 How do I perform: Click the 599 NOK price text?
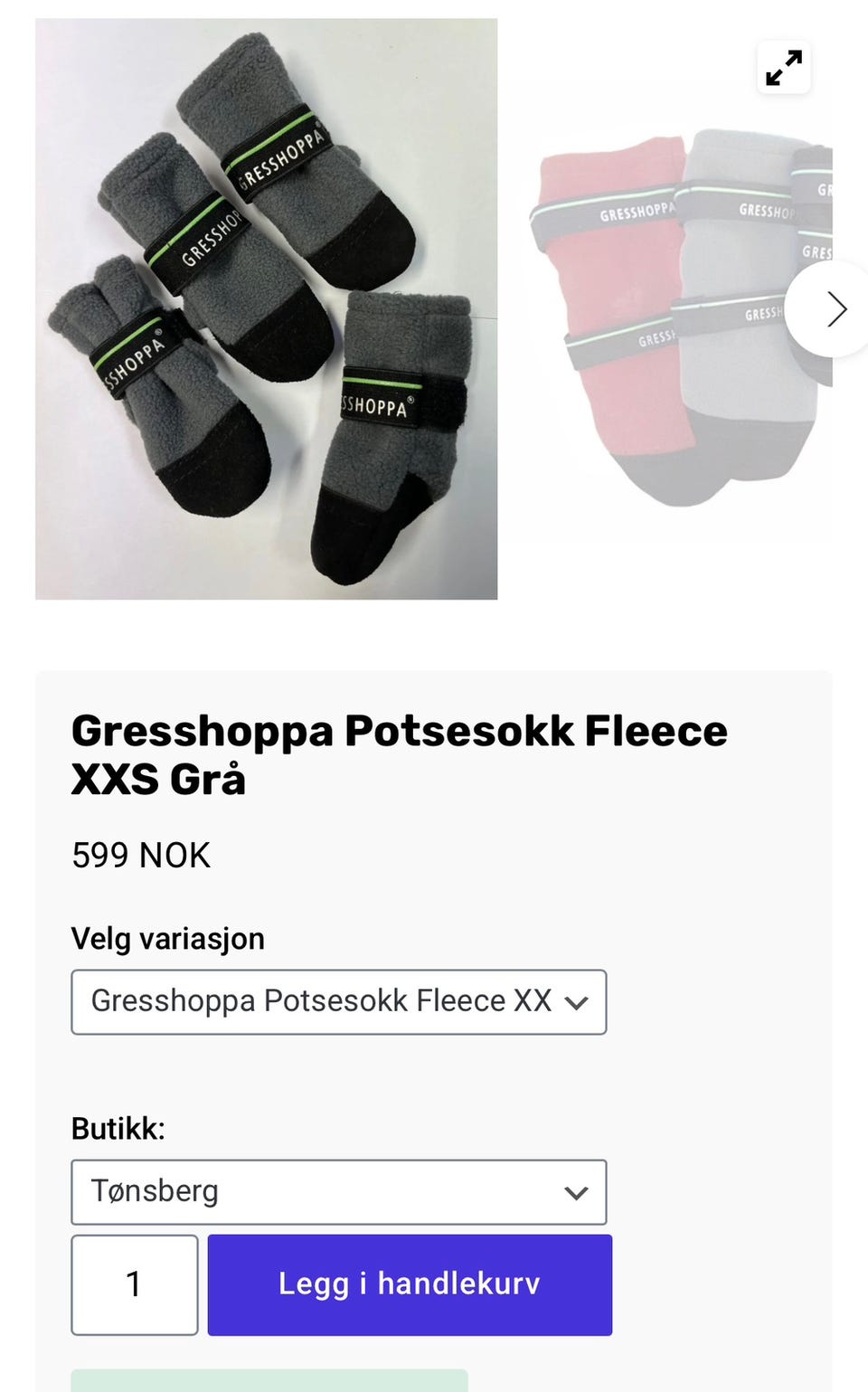point(140,855)
